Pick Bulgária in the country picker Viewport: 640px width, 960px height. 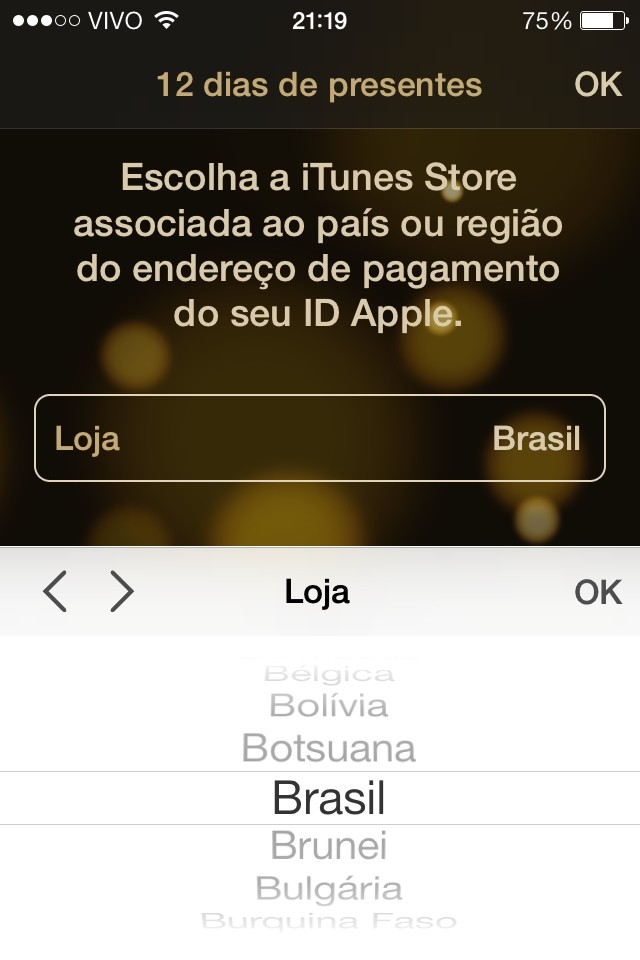(329, 888)
